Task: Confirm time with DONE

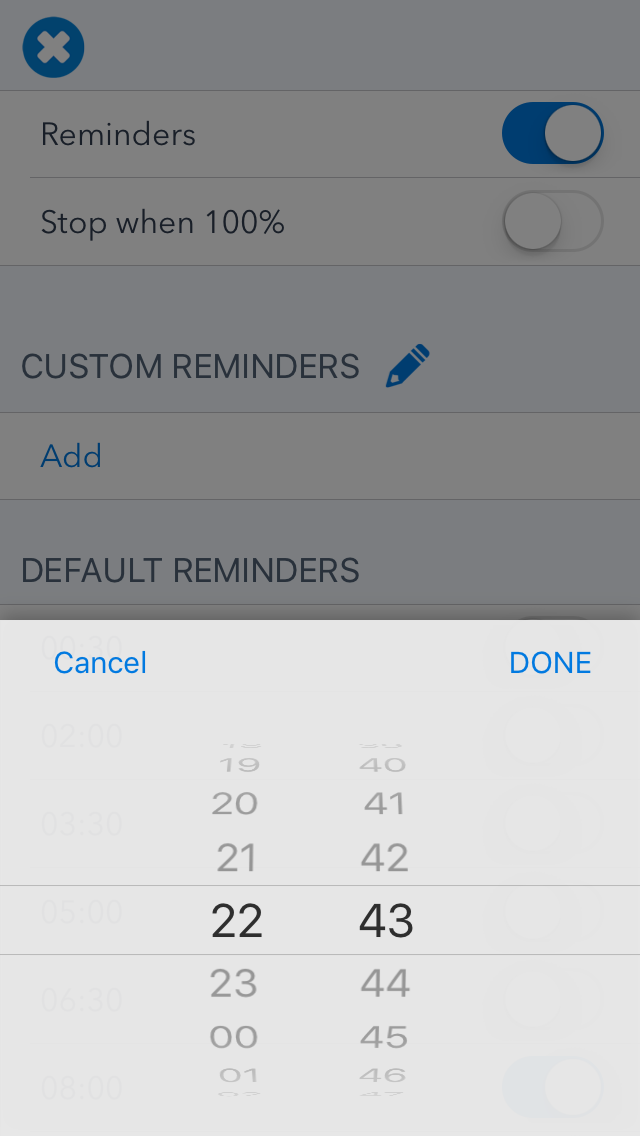Action: [x=550, y=663]
